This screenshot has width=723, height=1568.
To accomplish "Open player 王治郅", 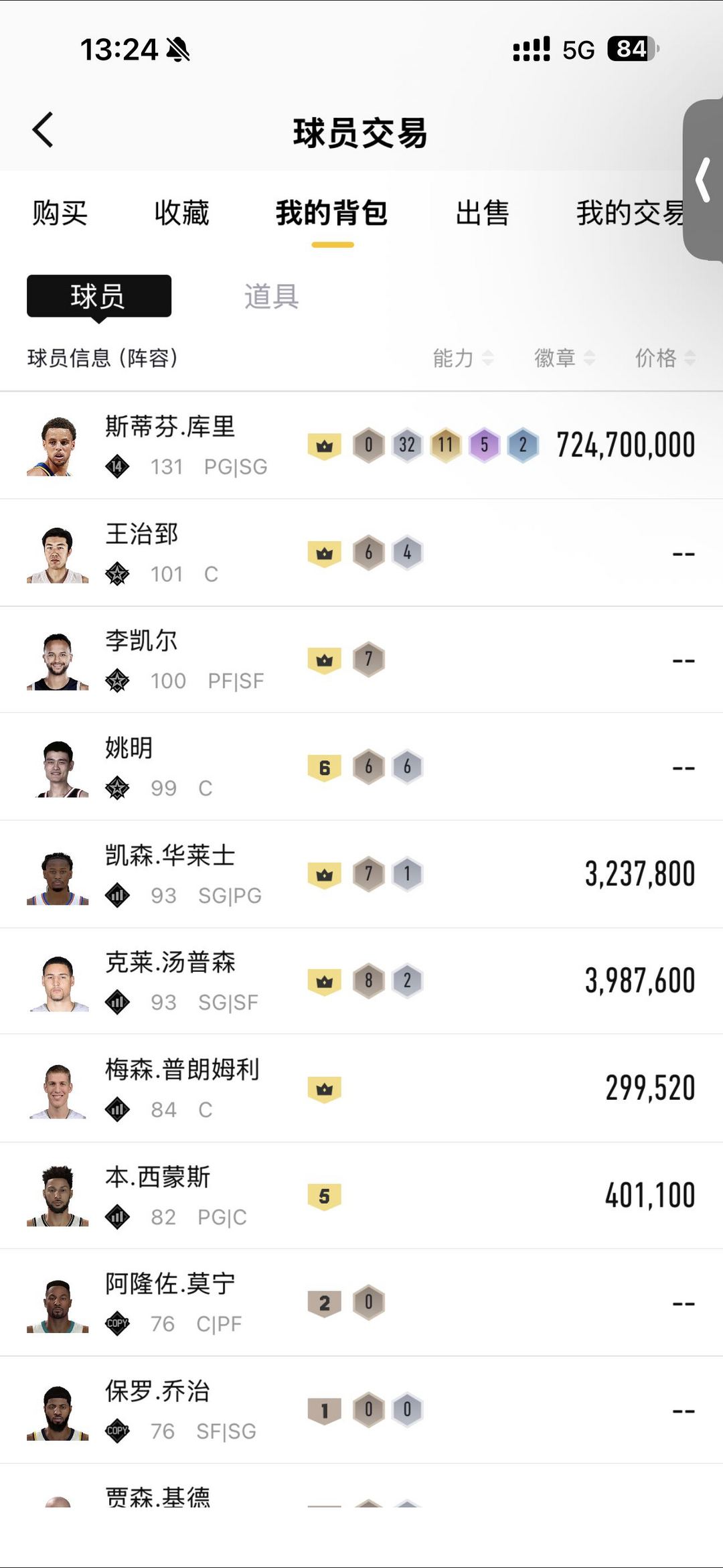I will 142,534.
